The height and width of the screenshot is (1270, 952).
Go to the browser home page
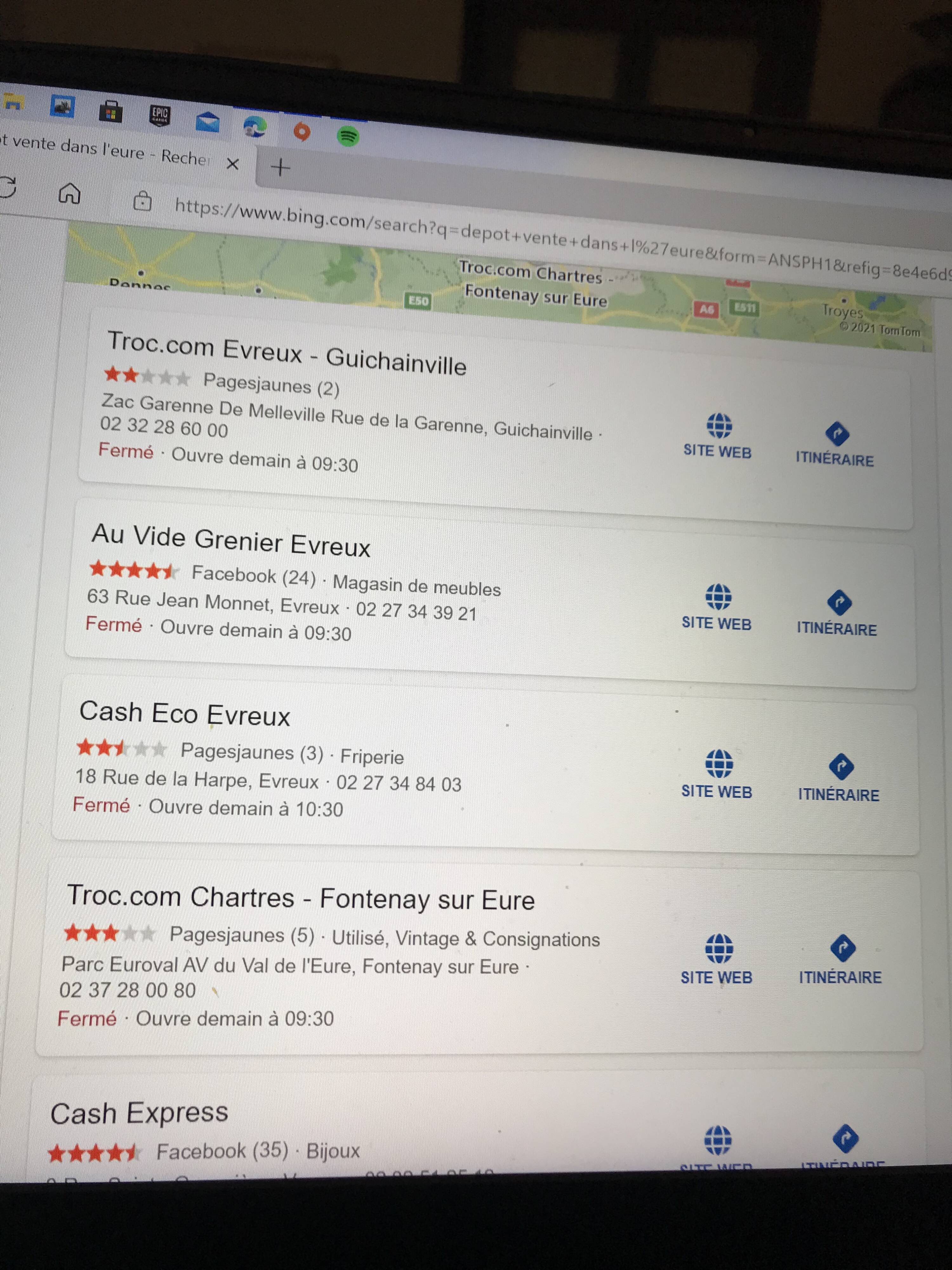click(69, 193)
